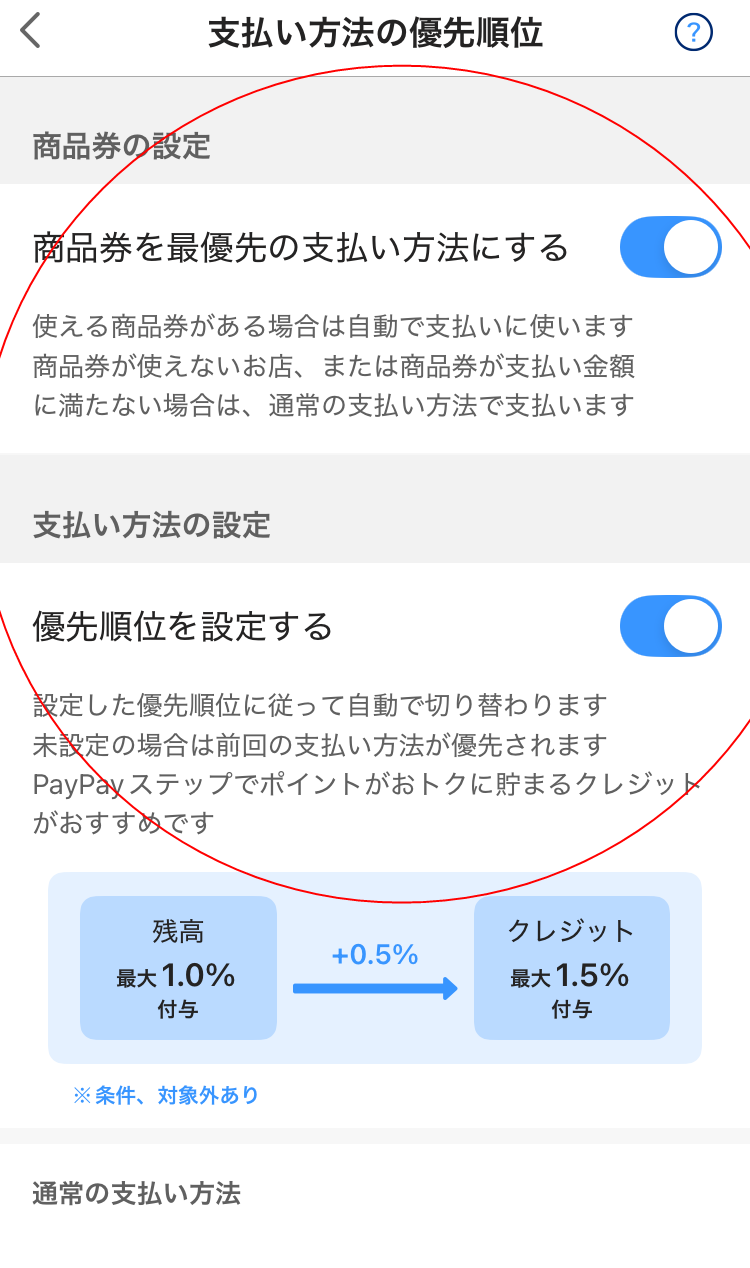
Task: Open the help question mark icon
Action: (694, 32)
